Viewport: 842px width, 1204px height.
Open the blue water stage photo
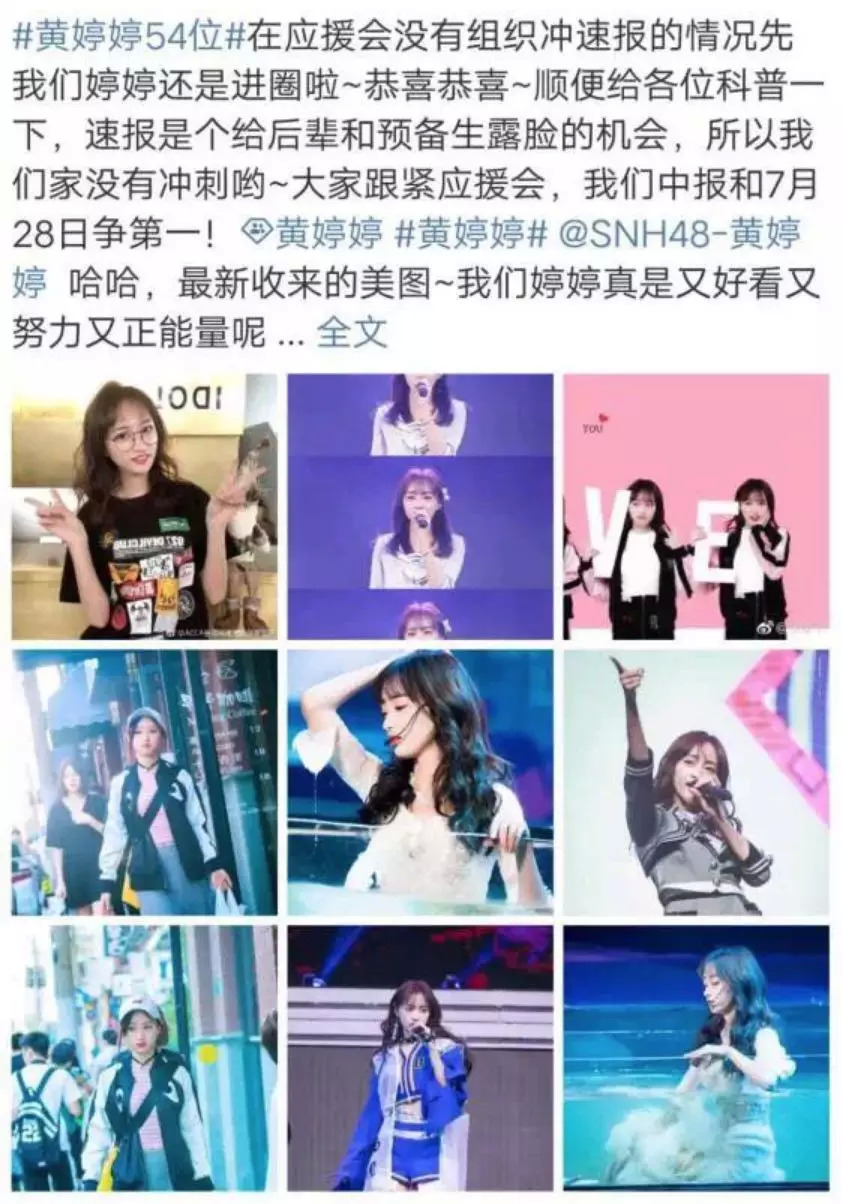(696, 1057)
